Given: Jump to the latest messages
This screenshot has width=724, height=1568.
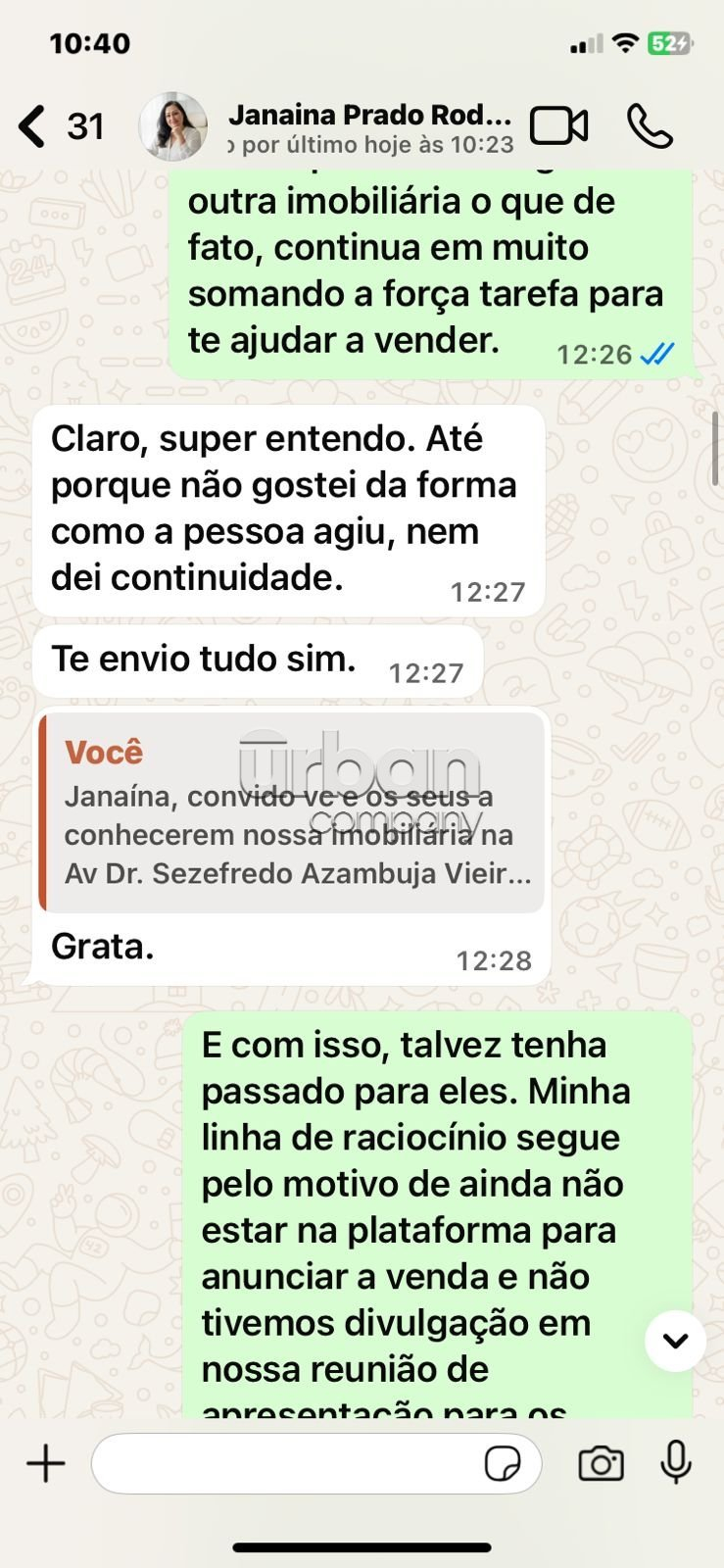Looking at the screenshot, I should point(675,1341).
